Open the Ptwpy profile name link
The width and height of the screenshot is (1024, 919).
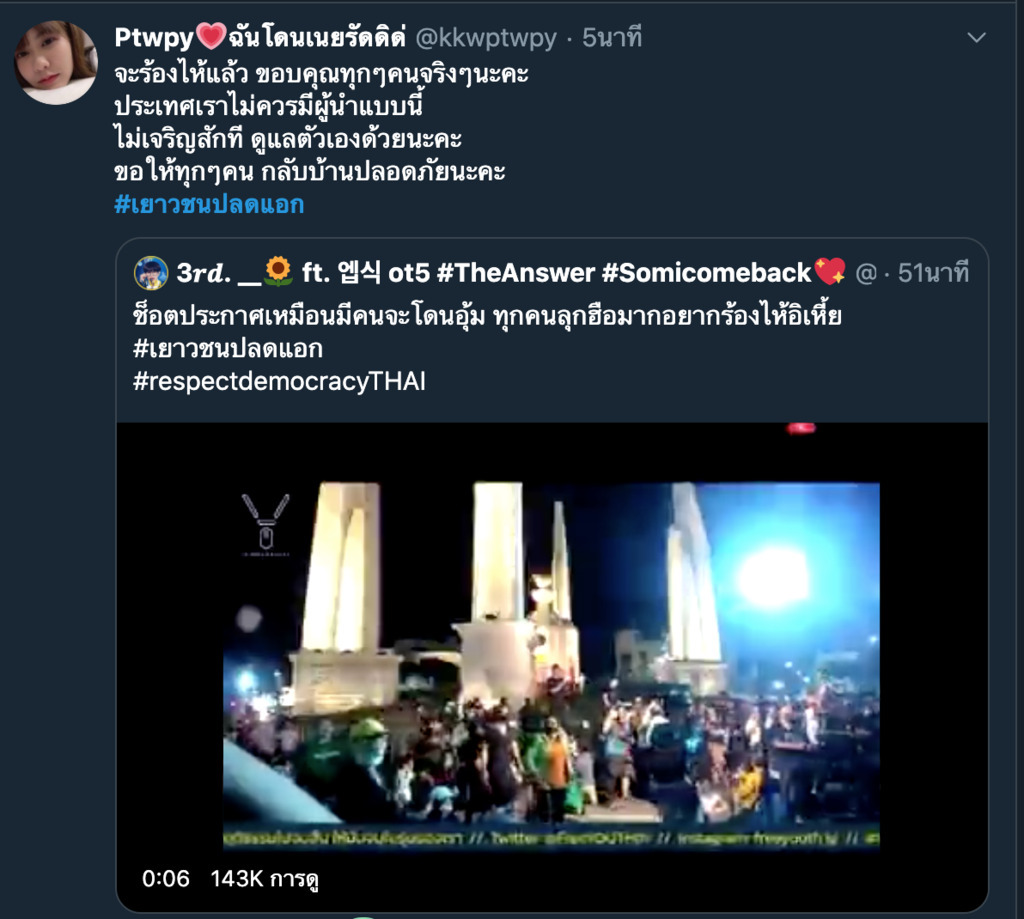point(260,38)
